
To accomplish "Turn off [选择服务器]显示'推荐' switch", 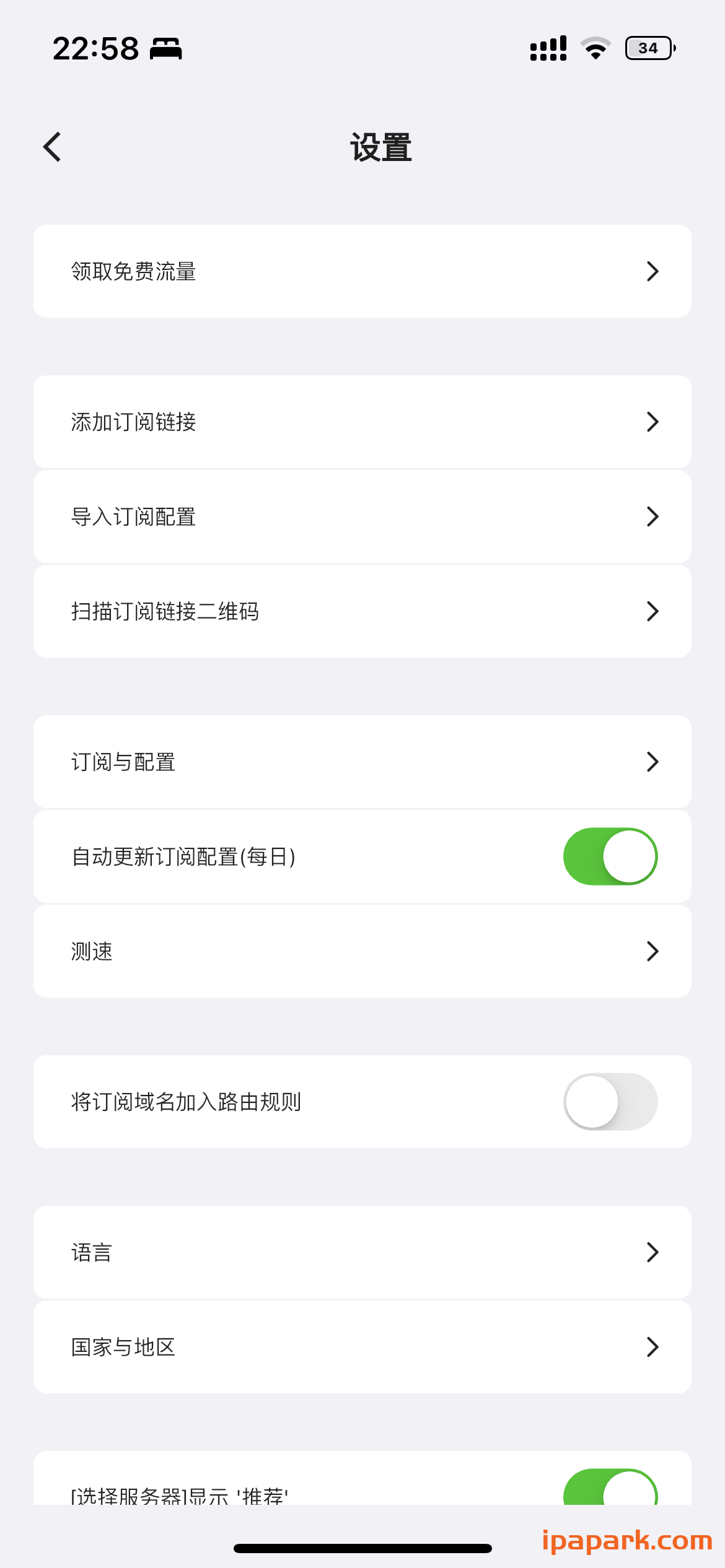I will pyautogui.click(x=610, y=1490).
